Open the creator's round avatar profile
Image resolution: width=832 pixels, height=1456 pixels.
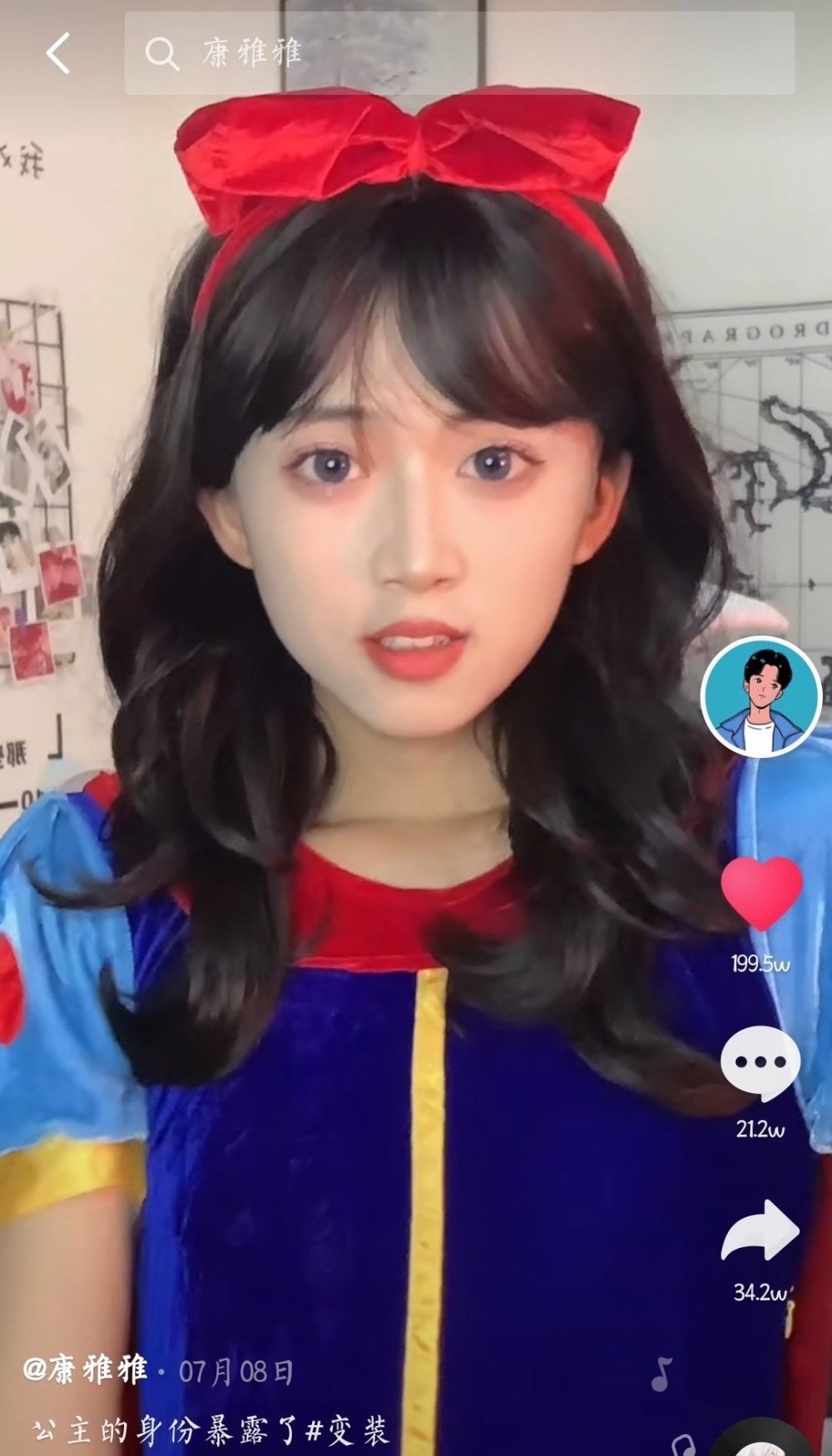[760, 696]
